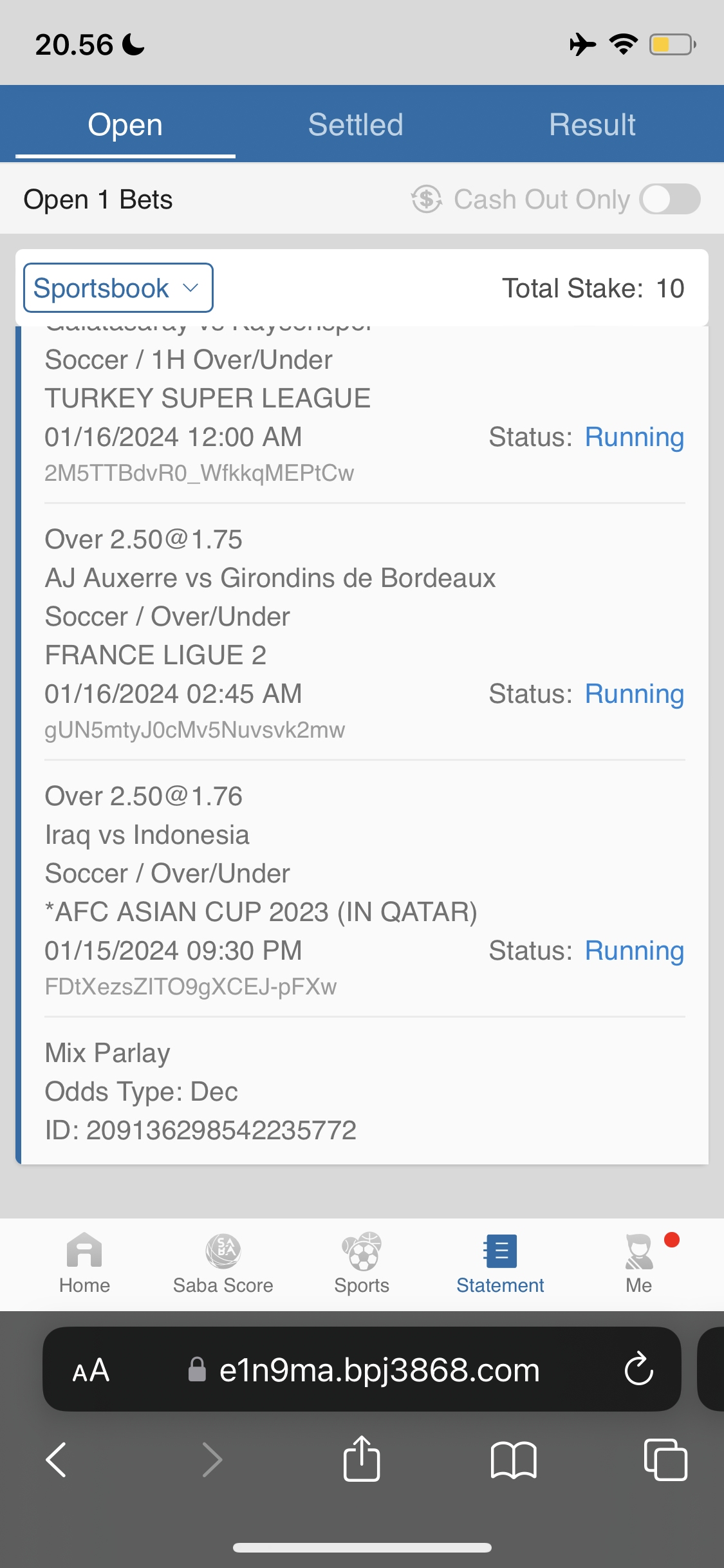Open the Statement tab
The height and width of the screenshot is (1568, 724).
tap(500, 1263)
